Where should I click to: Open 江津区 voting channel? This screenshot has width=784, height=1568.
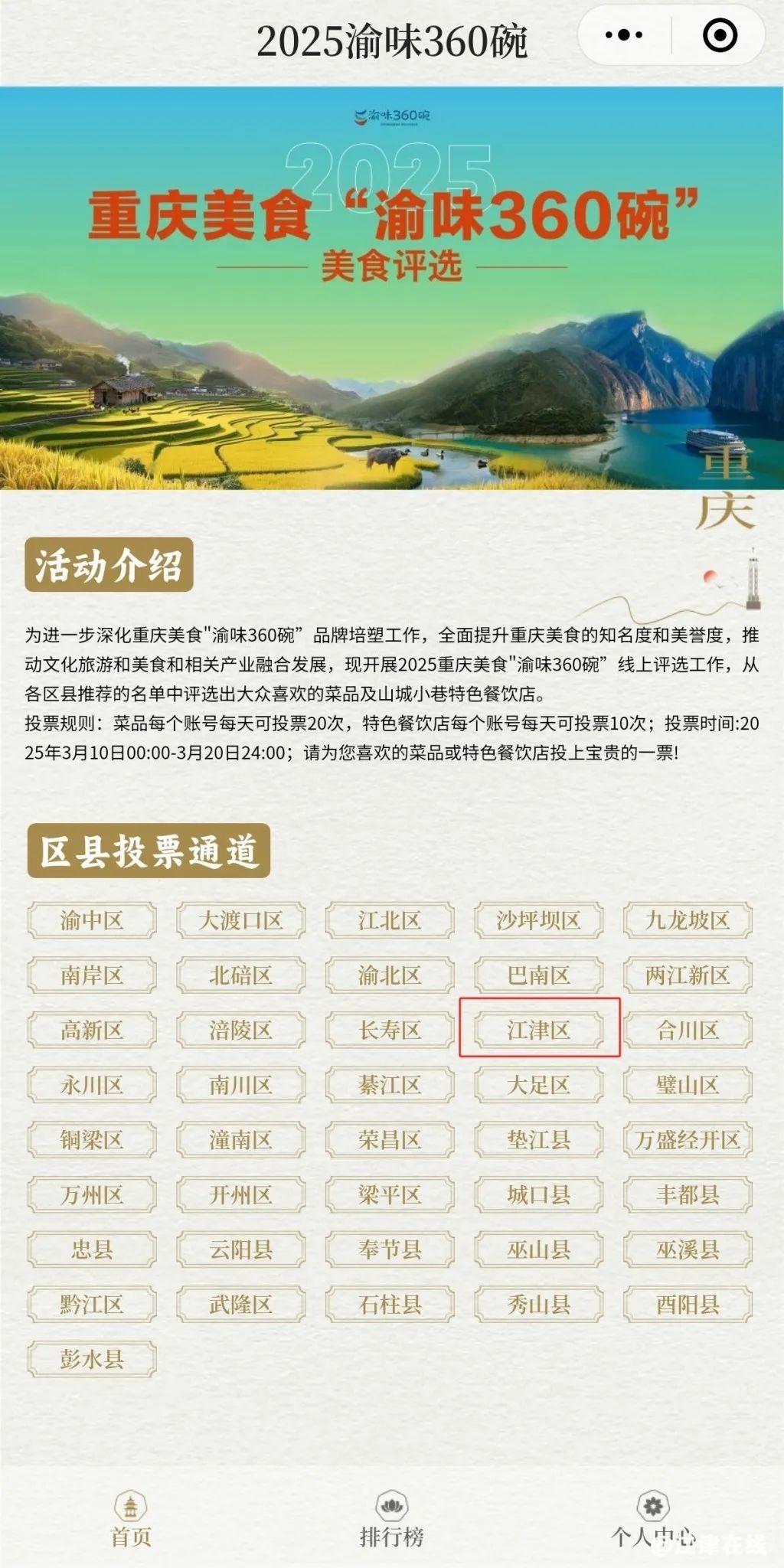click(x=539, y=1030)
